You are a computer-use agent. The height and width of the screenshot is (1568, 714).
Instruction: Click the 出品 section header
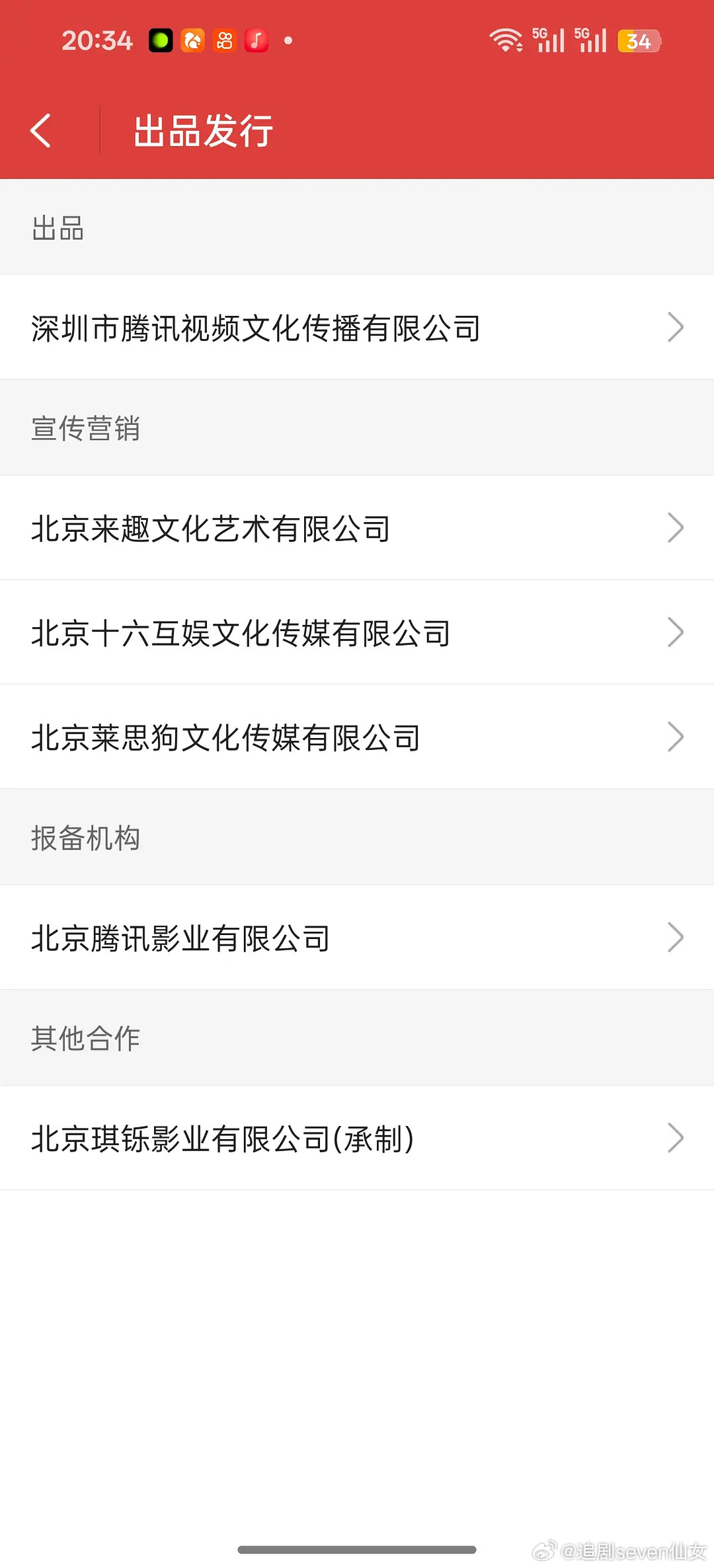tap(56, 228)
